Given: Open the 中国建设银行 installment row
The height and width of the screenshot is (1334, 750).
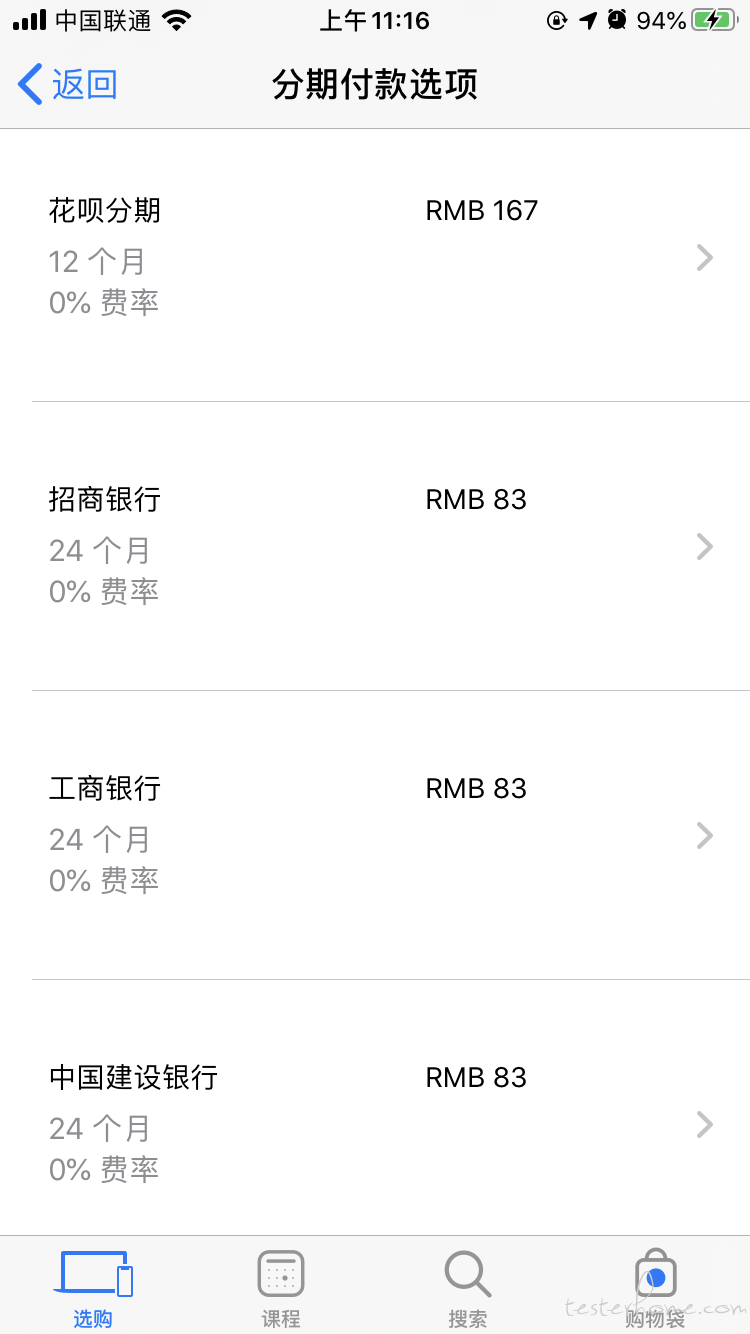Looking at the screenshot, I should click(x=375, y=1108).
